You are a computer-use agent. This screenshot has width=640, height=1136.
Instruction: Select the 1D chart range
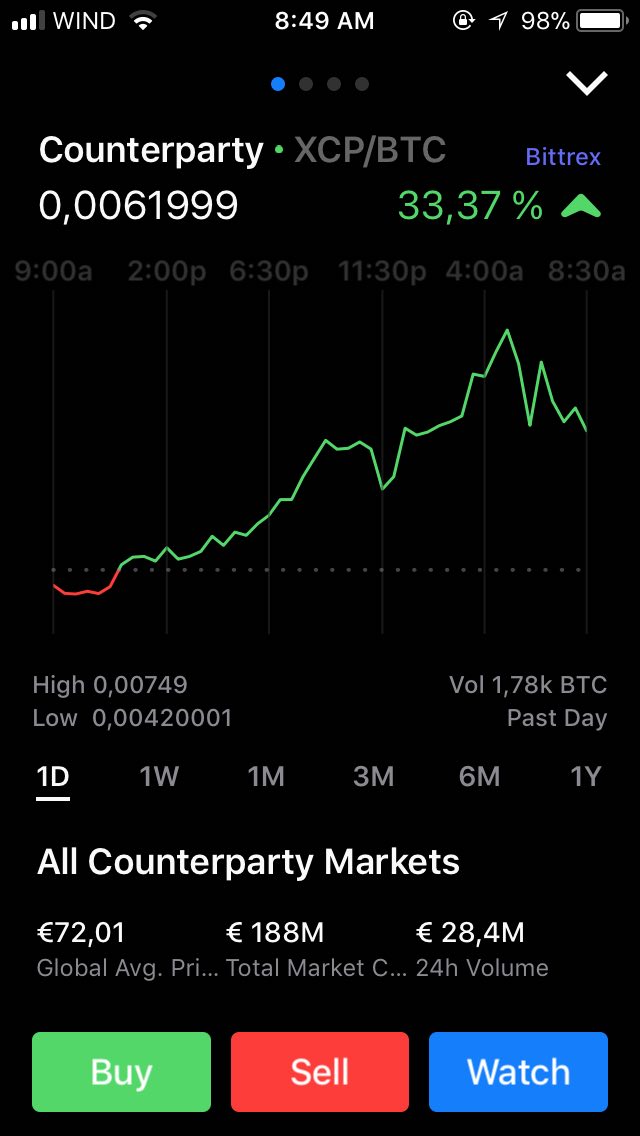coord(53,777)
